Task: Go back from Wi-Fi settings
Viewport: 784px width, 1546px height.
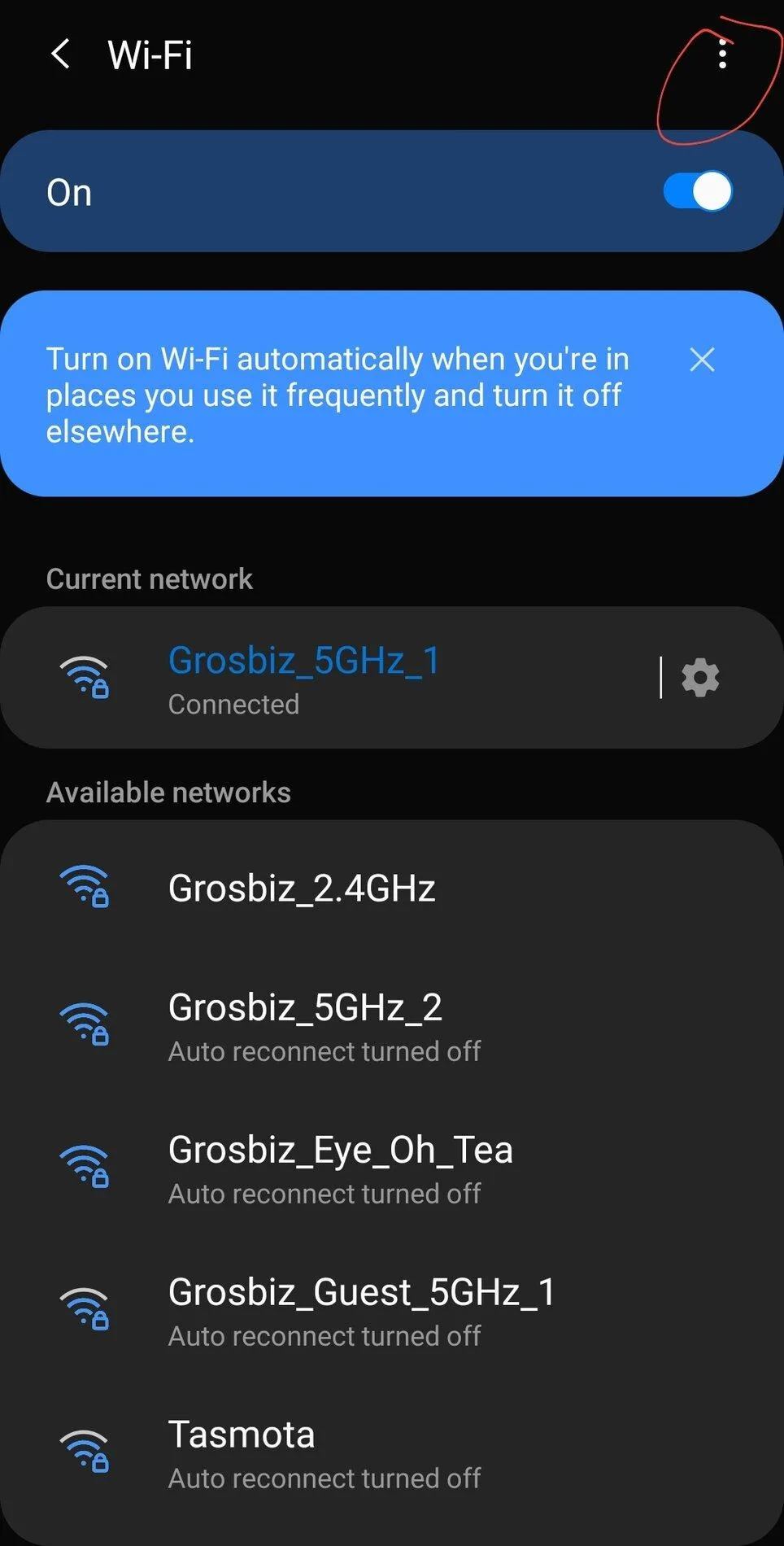Action: (60, 55)
